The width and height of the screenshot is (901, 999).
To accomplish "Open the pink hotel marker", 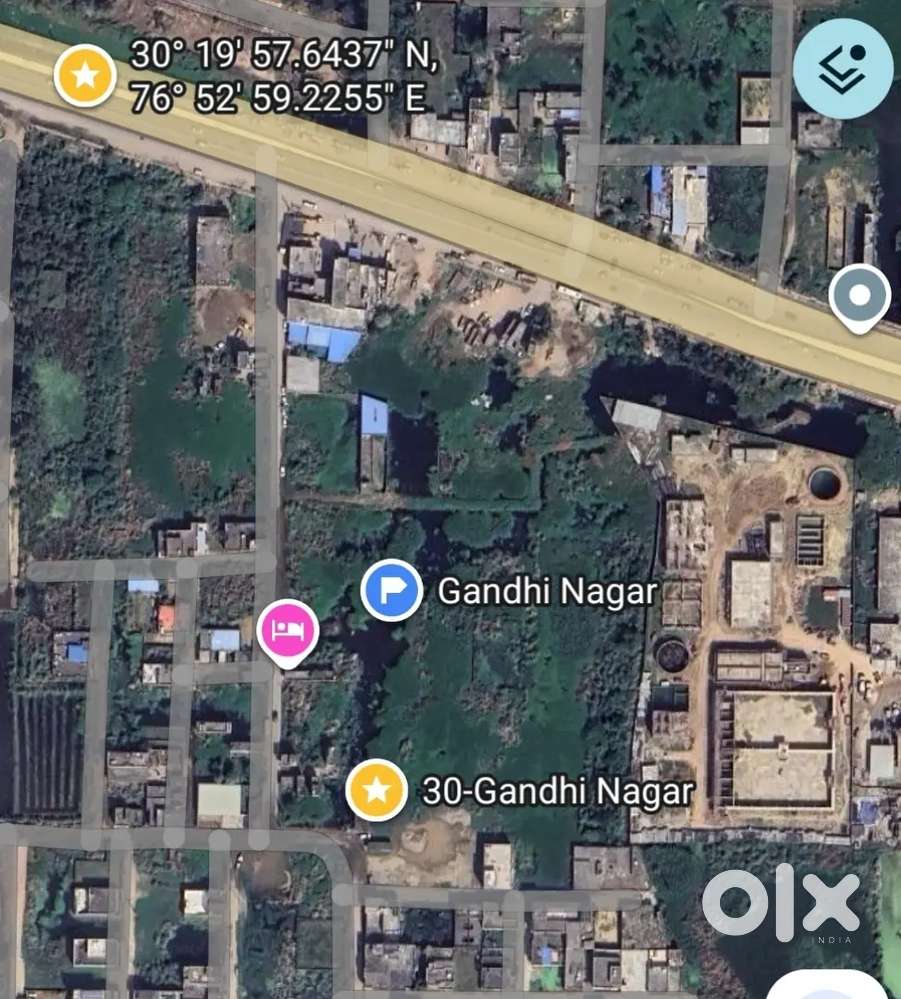I will (x=288, y=631).
